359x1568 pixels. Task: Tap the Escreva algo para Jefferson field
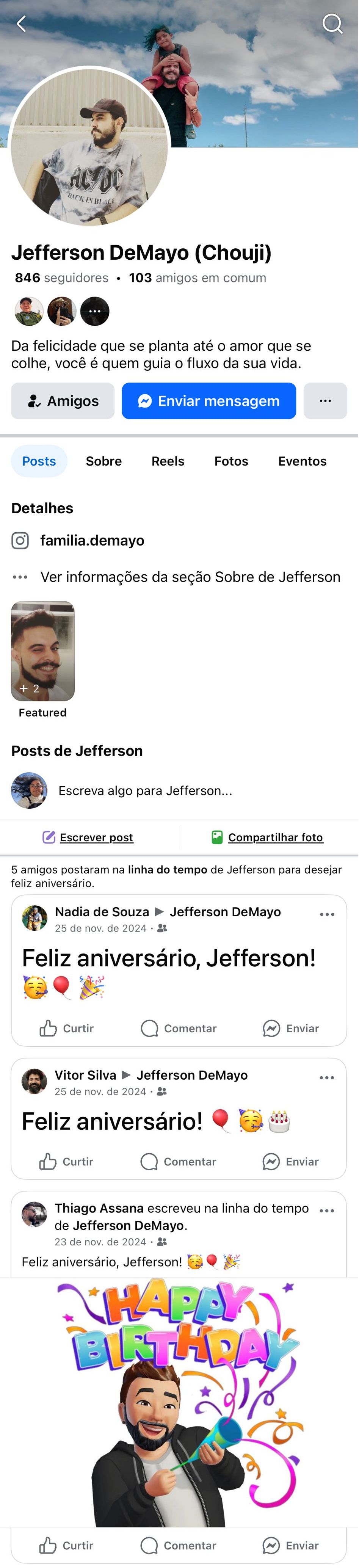tap(146, 791)
